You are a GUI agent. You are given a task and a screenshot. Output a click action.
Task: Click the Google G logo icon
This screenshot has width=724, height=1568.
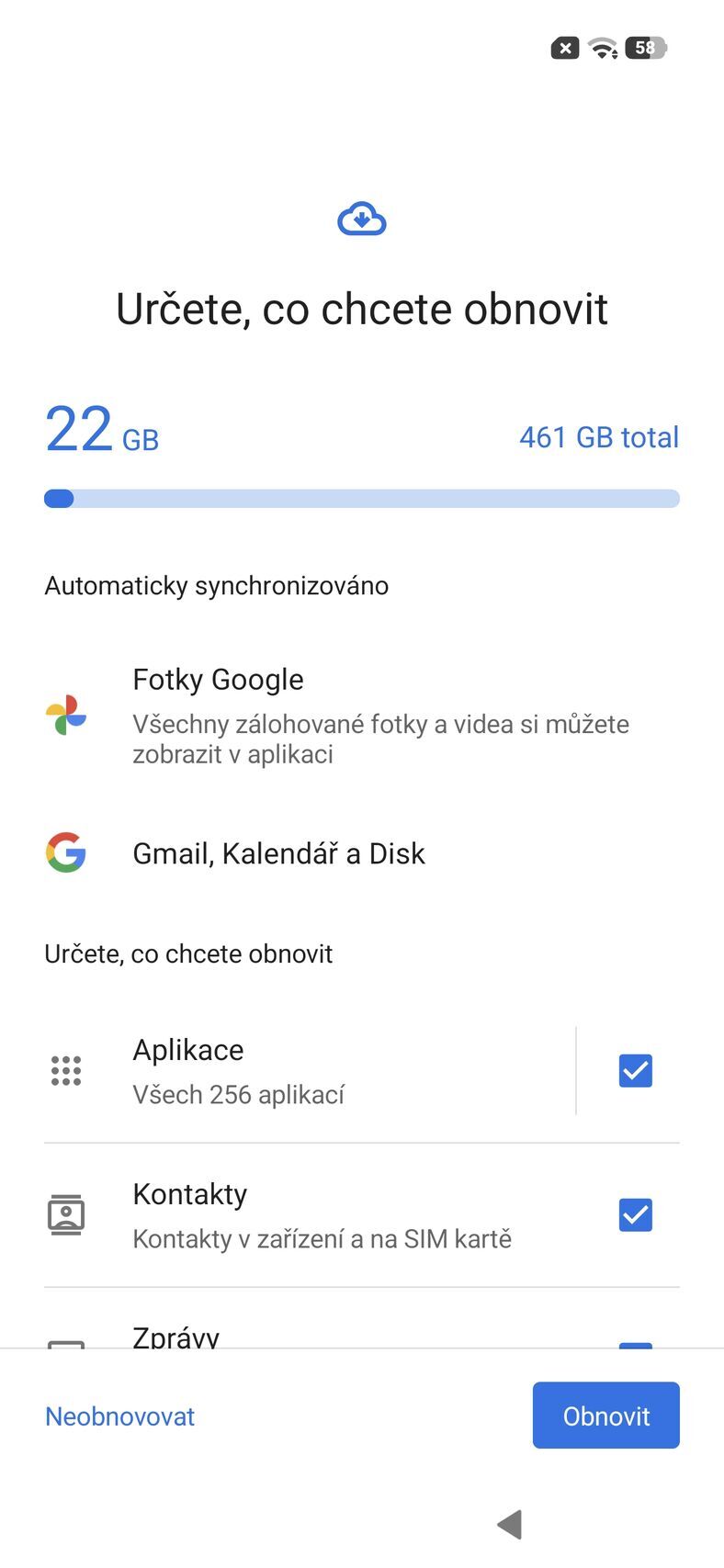point(65,852)
